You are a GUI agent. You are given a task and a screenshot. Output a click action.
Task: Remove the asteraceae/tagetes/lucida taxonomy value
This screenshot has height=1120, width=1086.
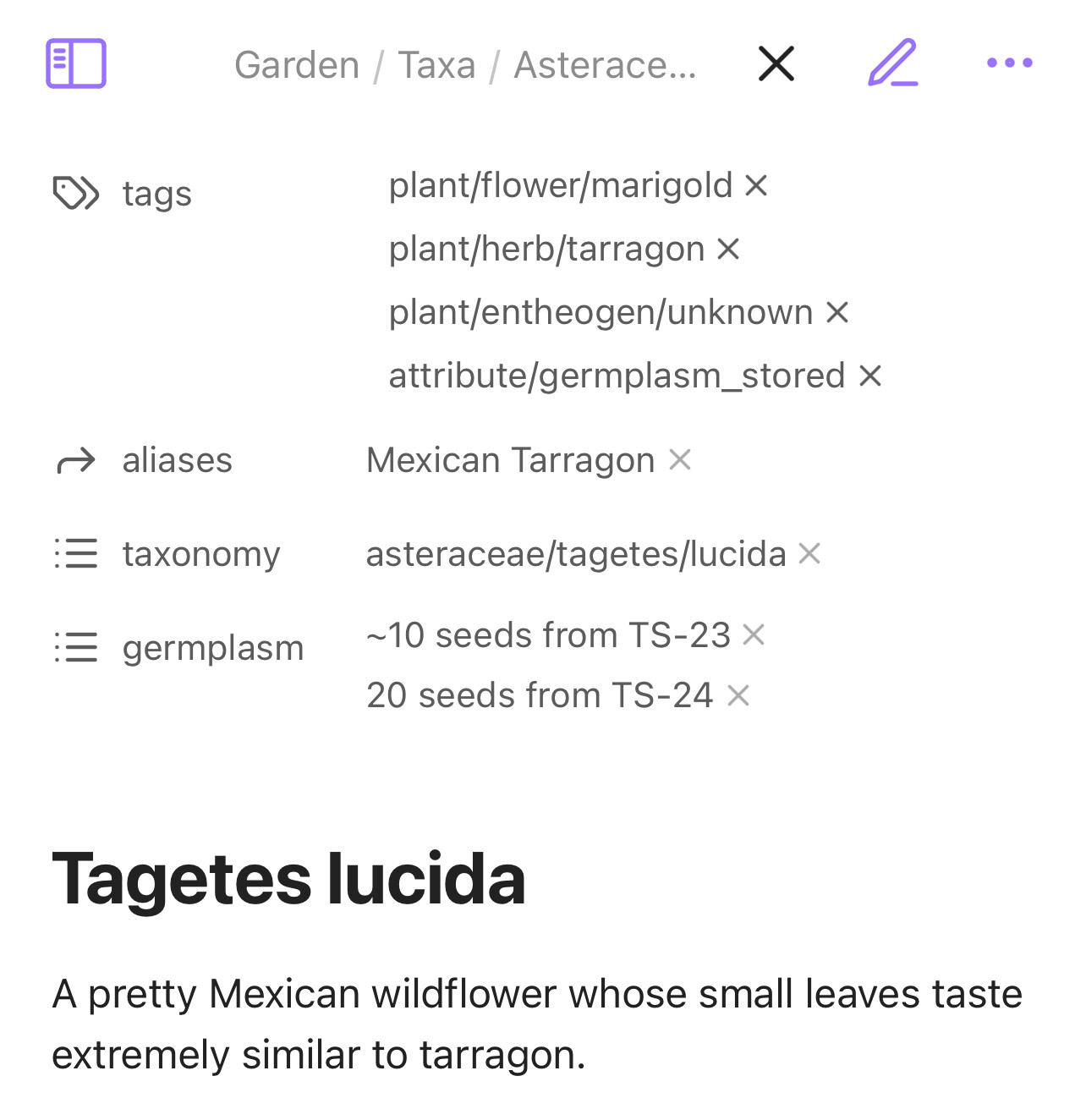[x=810, y=554]
